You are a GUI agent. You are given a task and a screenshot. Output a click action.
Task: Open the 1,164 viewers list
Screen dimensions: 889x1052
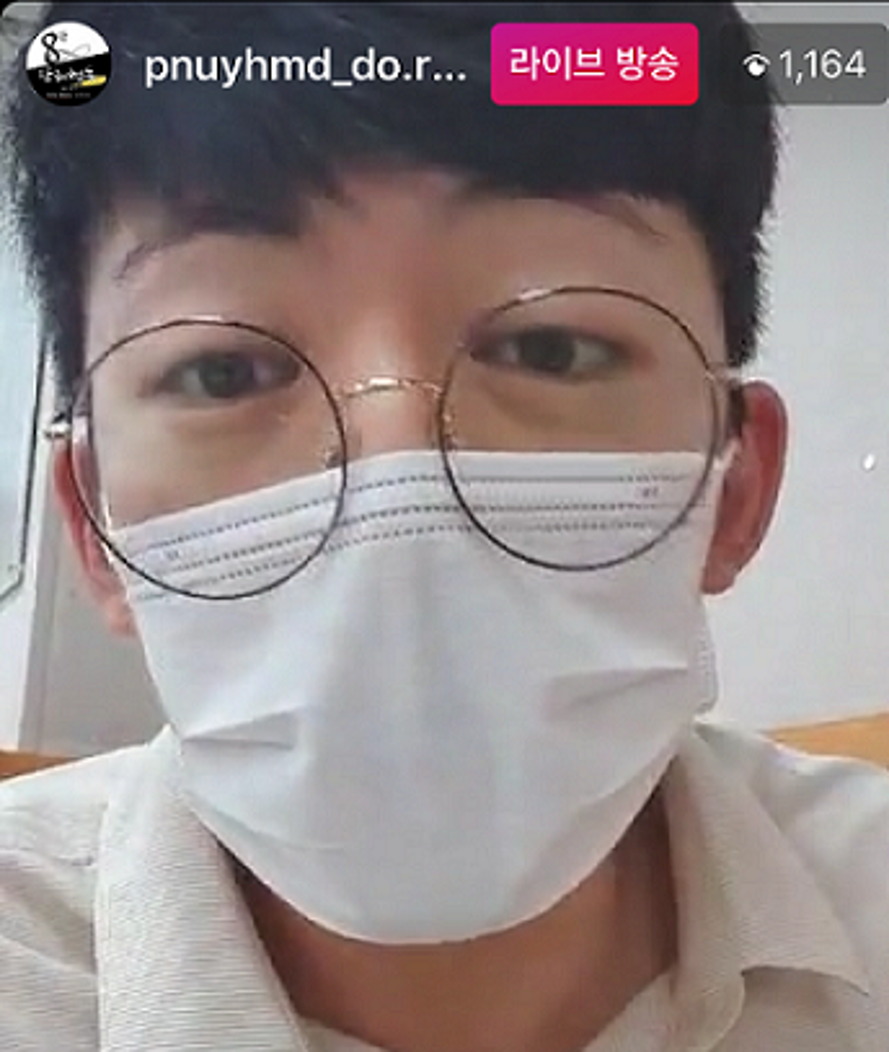click(804, 66)
